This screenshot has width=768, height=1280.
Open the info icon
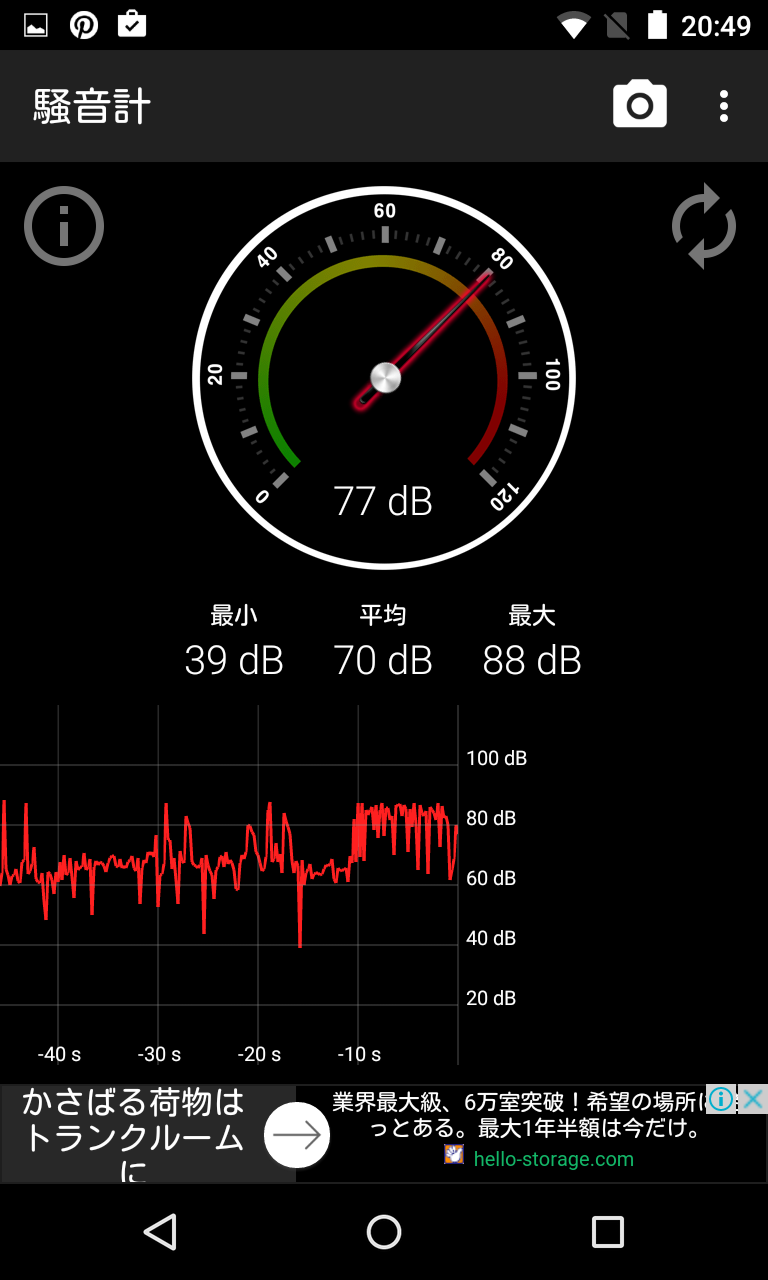(x=64, y=226)
